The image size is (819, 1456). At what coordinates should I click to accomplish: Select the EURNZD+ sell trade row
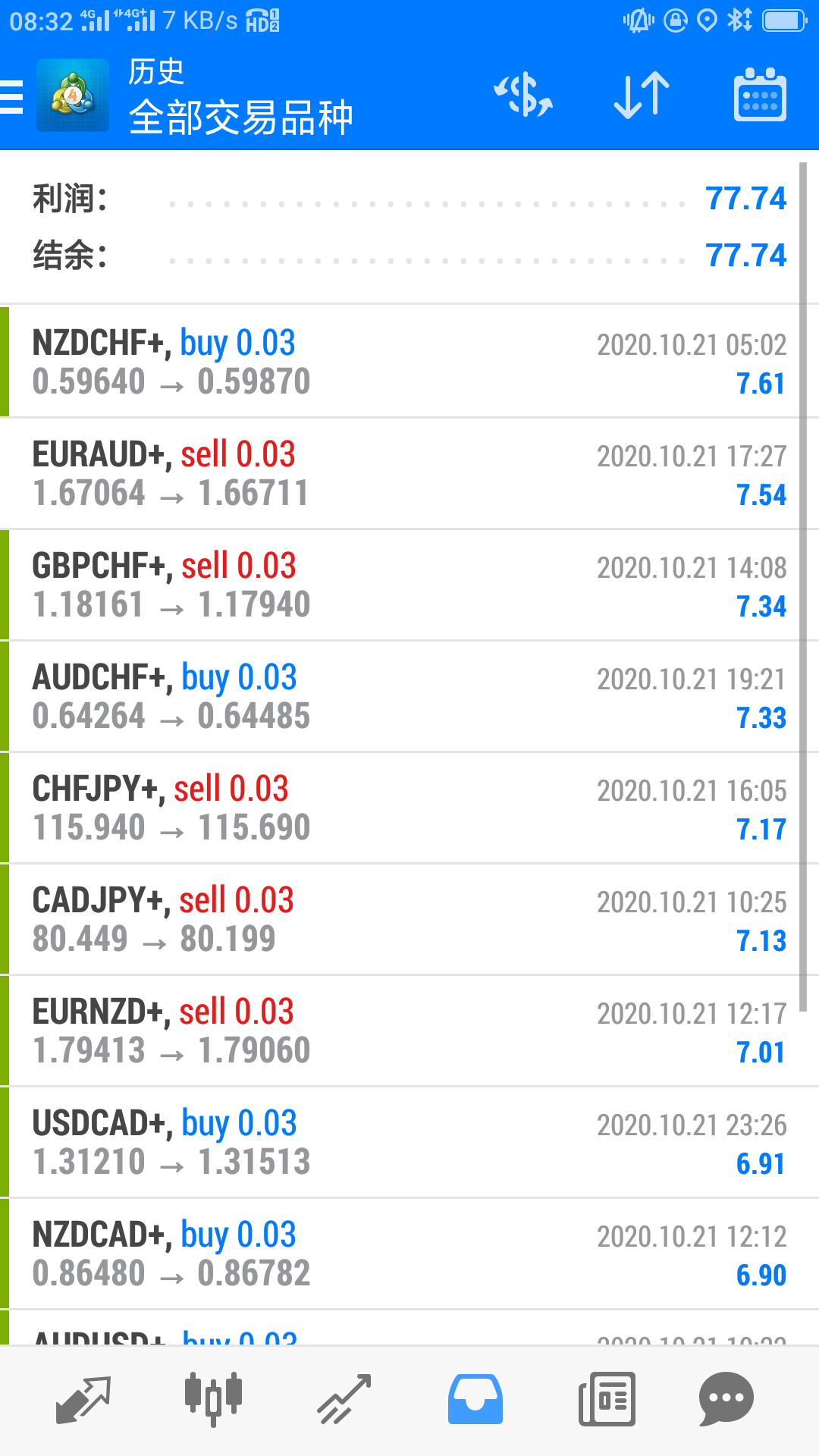coord(409,1031)
